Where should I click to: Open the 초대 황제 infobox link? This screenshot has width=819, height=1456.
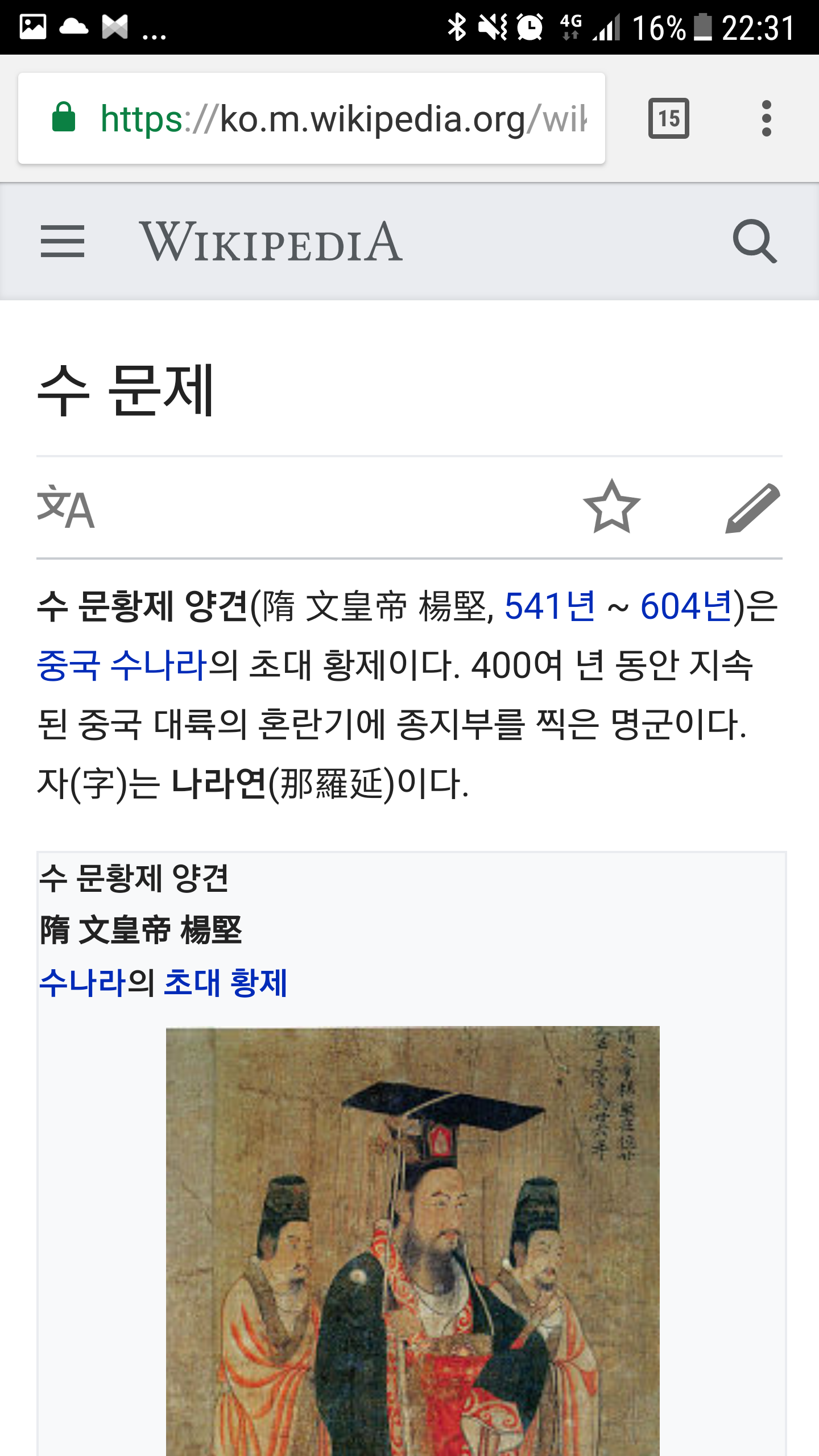coord(225,983)
